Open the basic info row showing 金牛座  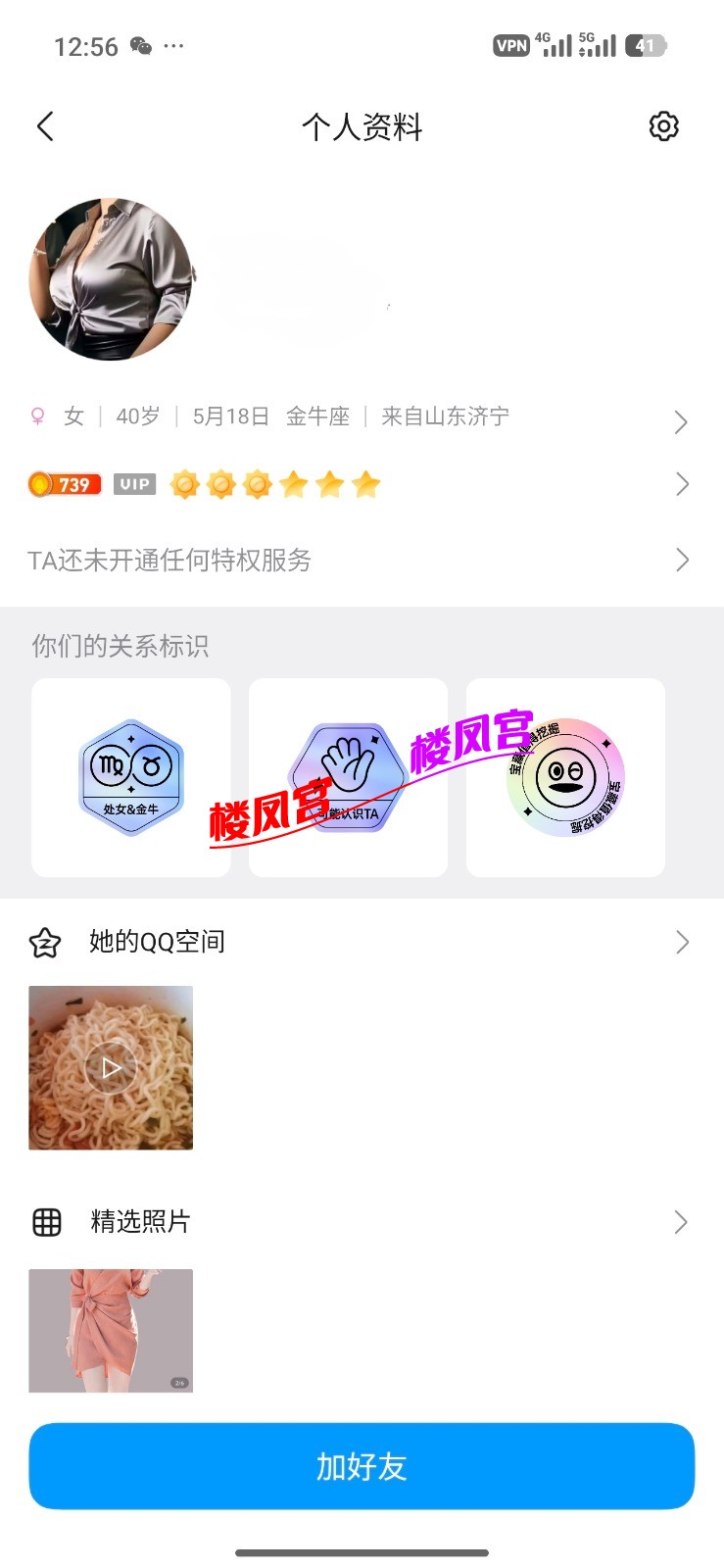(362, 417)
